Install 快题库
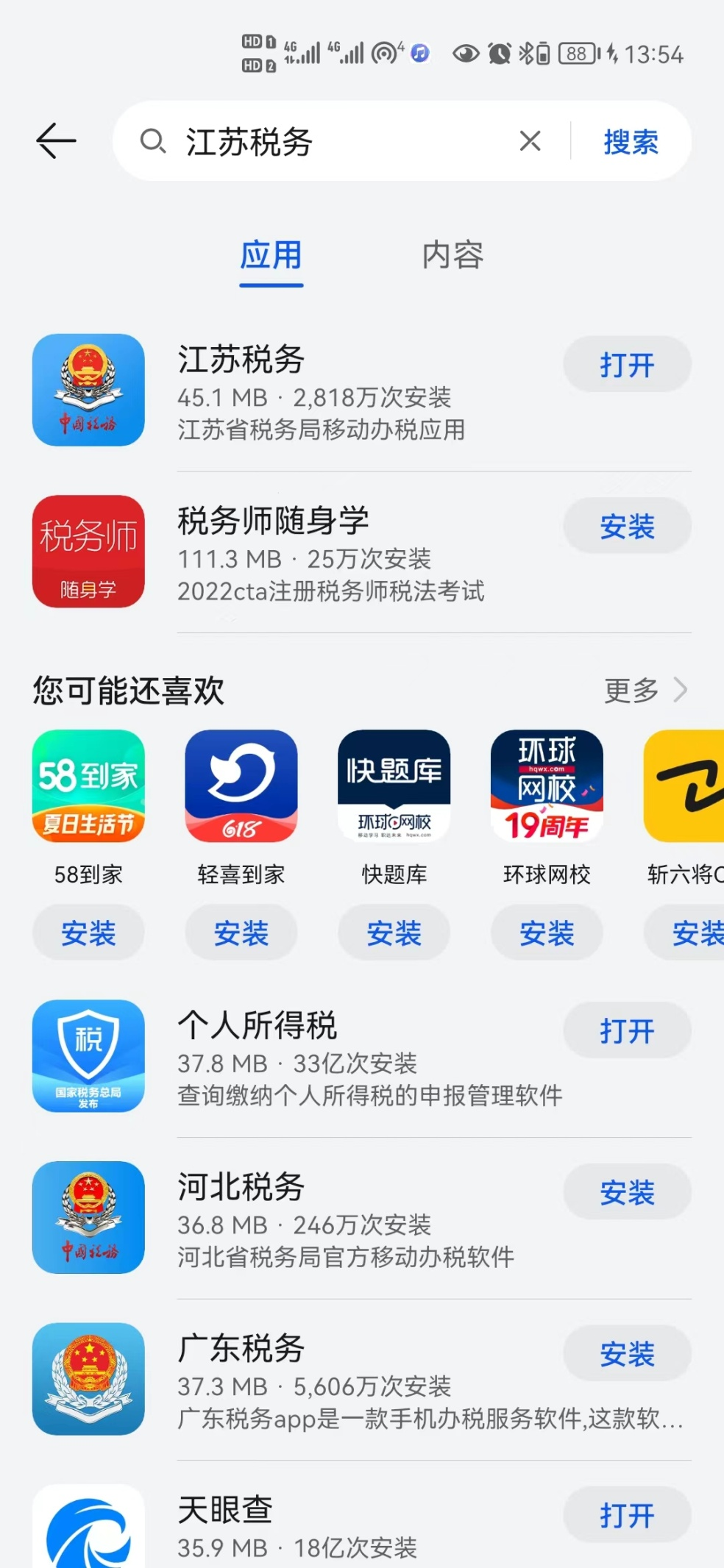The image size is (724, 1568). pos(394,933)
